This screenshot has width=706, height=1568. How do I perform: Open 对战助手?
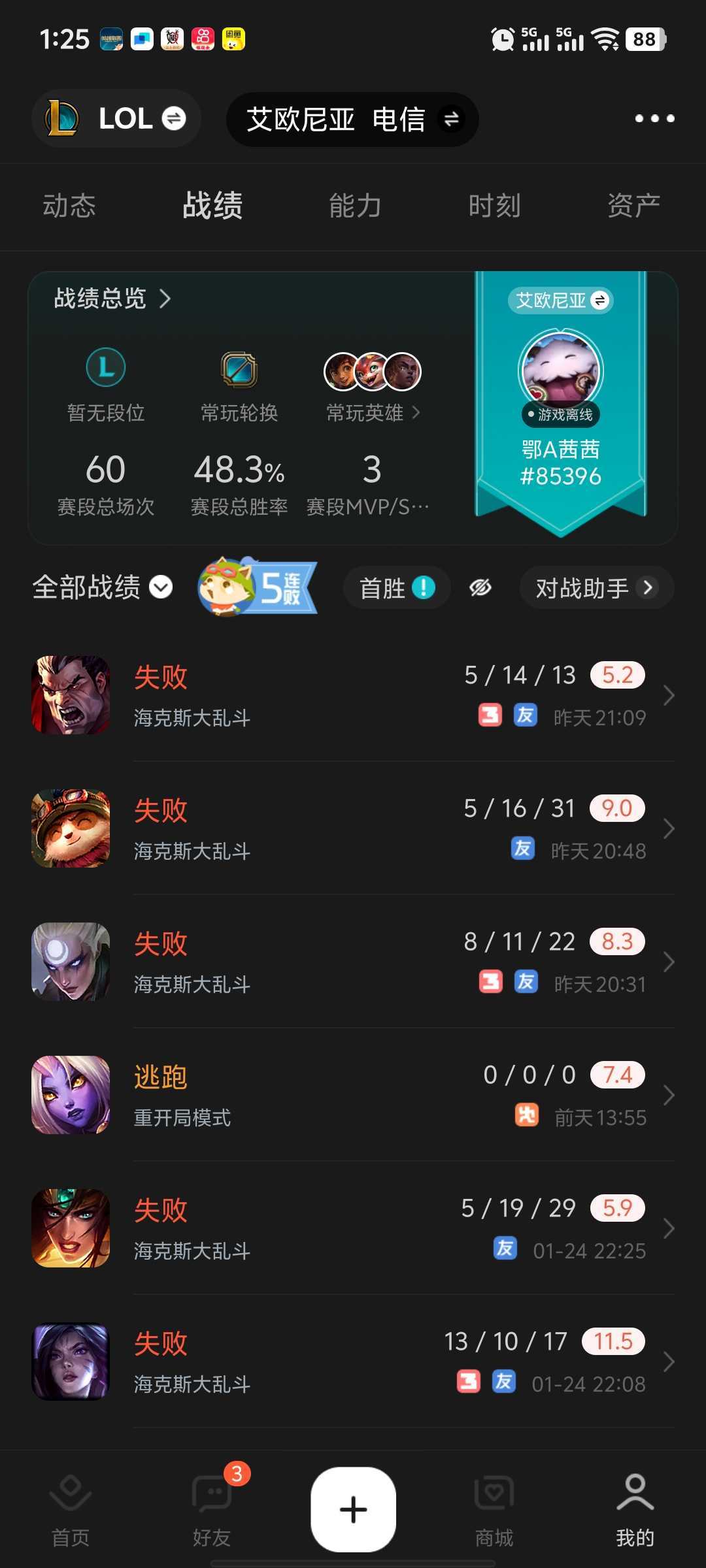click(596, 588)
